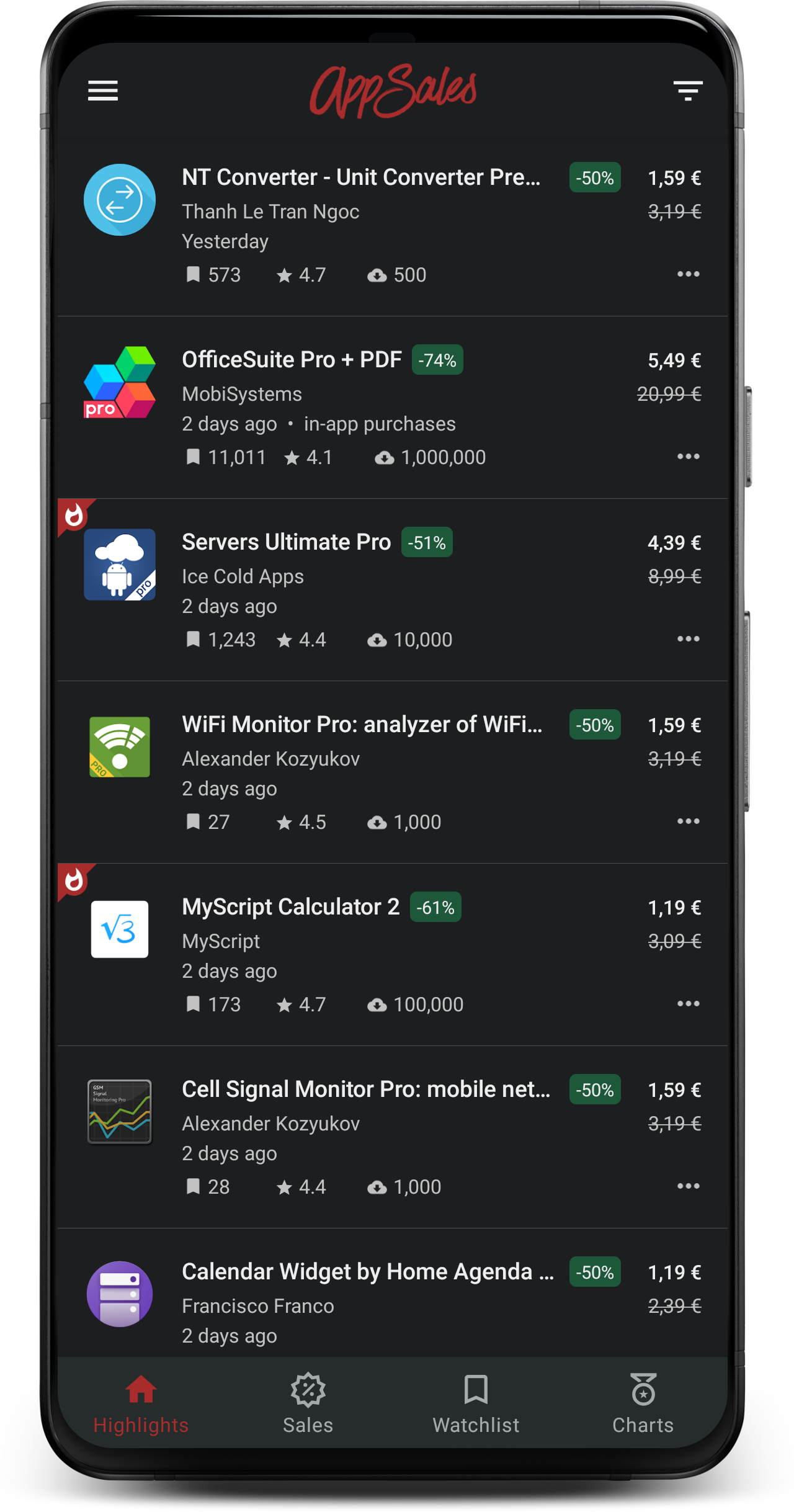Open the hamburger drawer menu
Screen dimensions: 794x1512
click(x=103, y=91)
